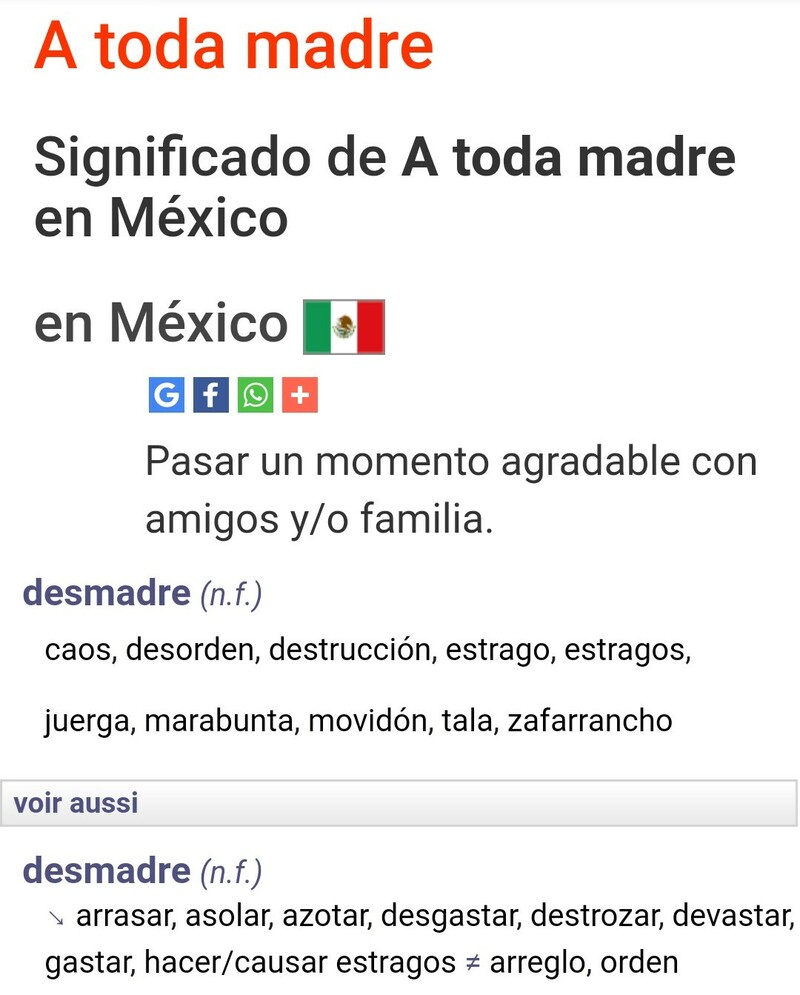Share this definition on Facebook
Screen dimensions: 800x995
pyautogui.click(x=210, y=396)
